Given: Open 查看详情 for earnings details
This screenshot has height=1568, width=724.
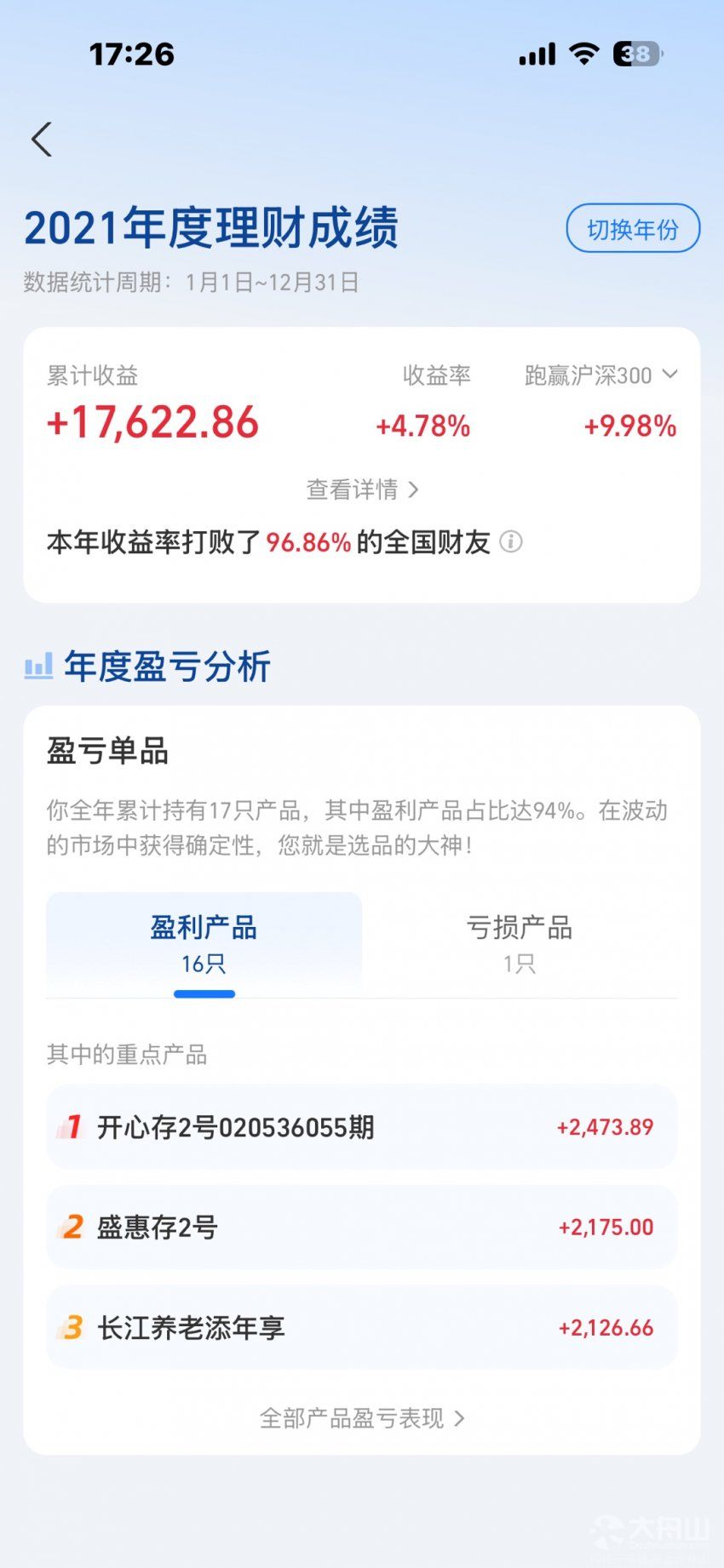Looking at the screenshot, I should (x=362, y=489).
